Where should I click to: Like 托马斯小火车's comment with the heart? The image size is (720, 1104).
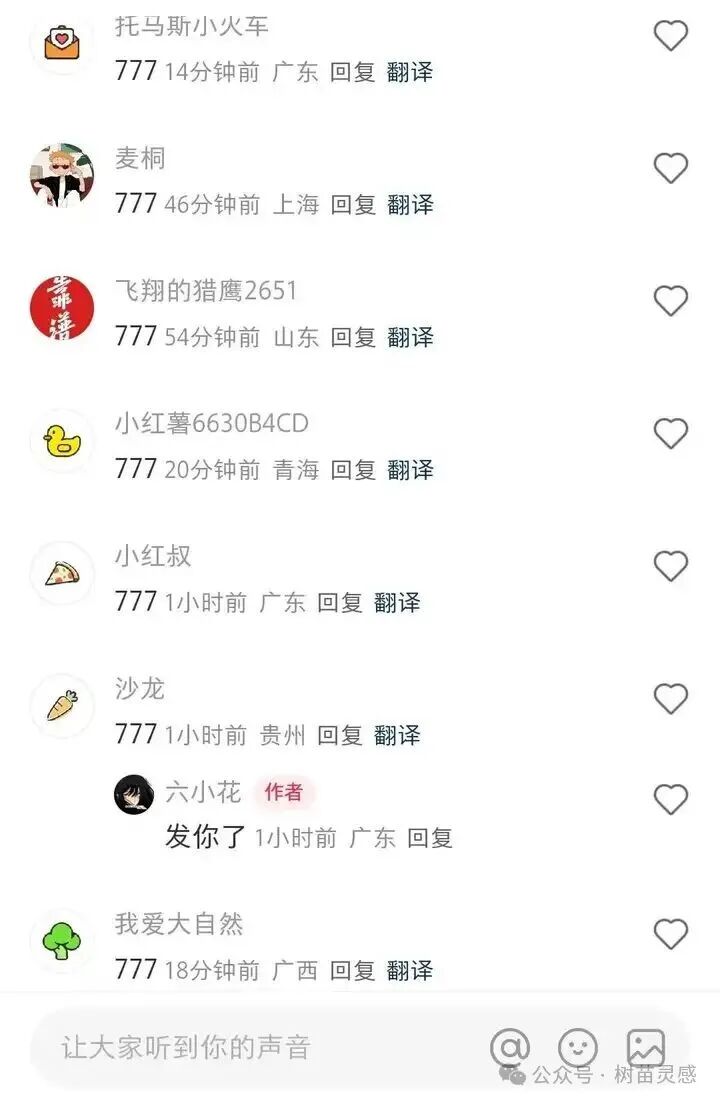coord(670,35)
